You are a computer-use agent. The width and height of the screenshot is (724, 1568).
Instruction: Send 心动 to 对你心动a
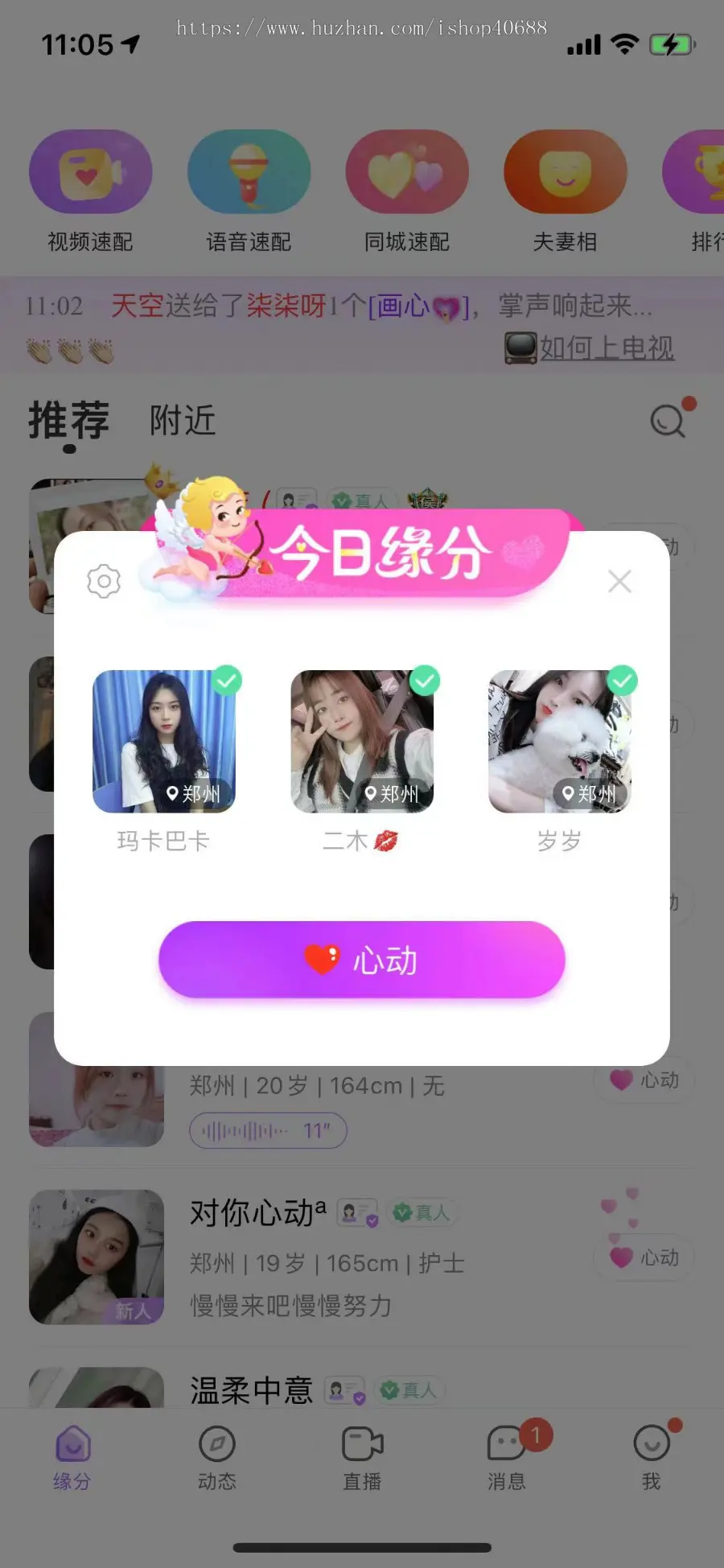click(645, 1257)
